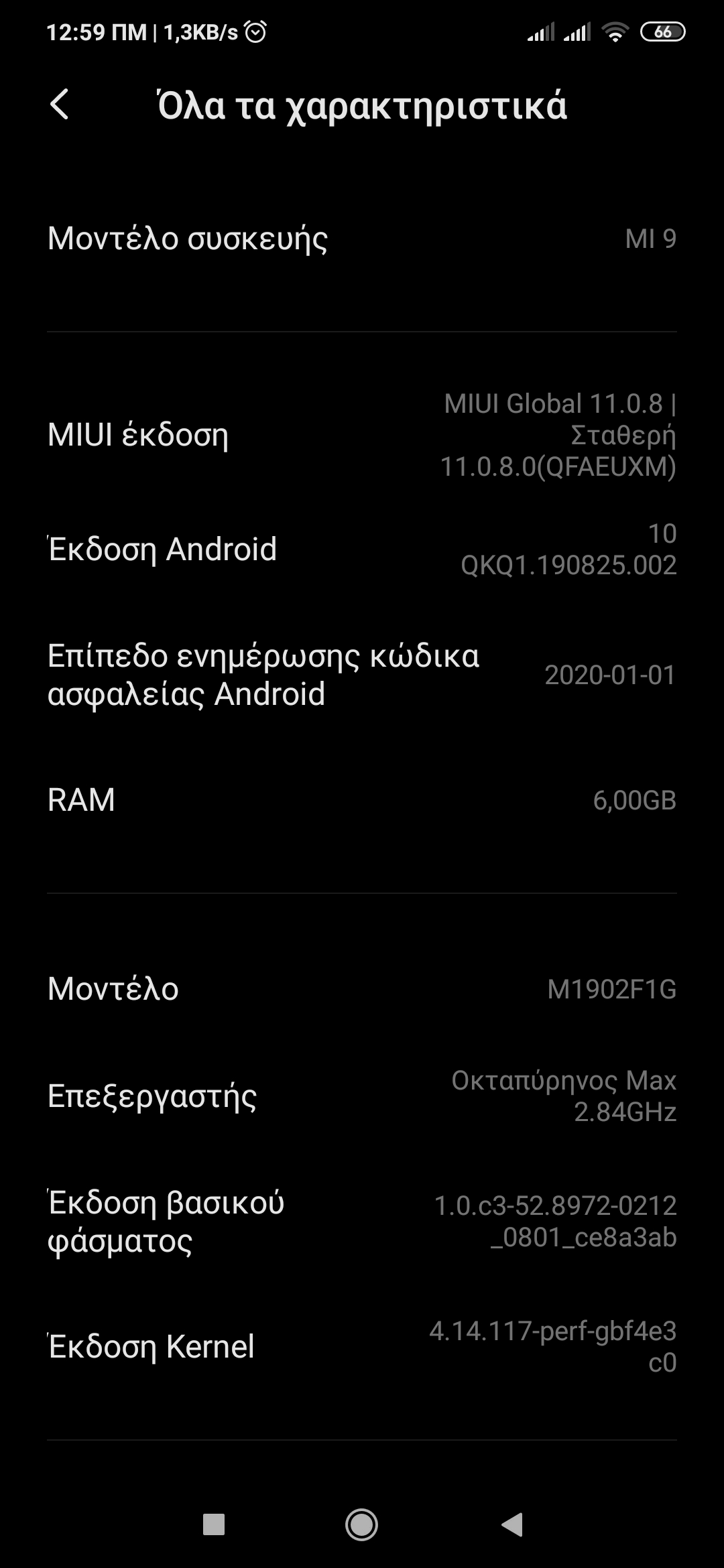Tap the Έκδοση Kernel row

(x=362, y=1346)
